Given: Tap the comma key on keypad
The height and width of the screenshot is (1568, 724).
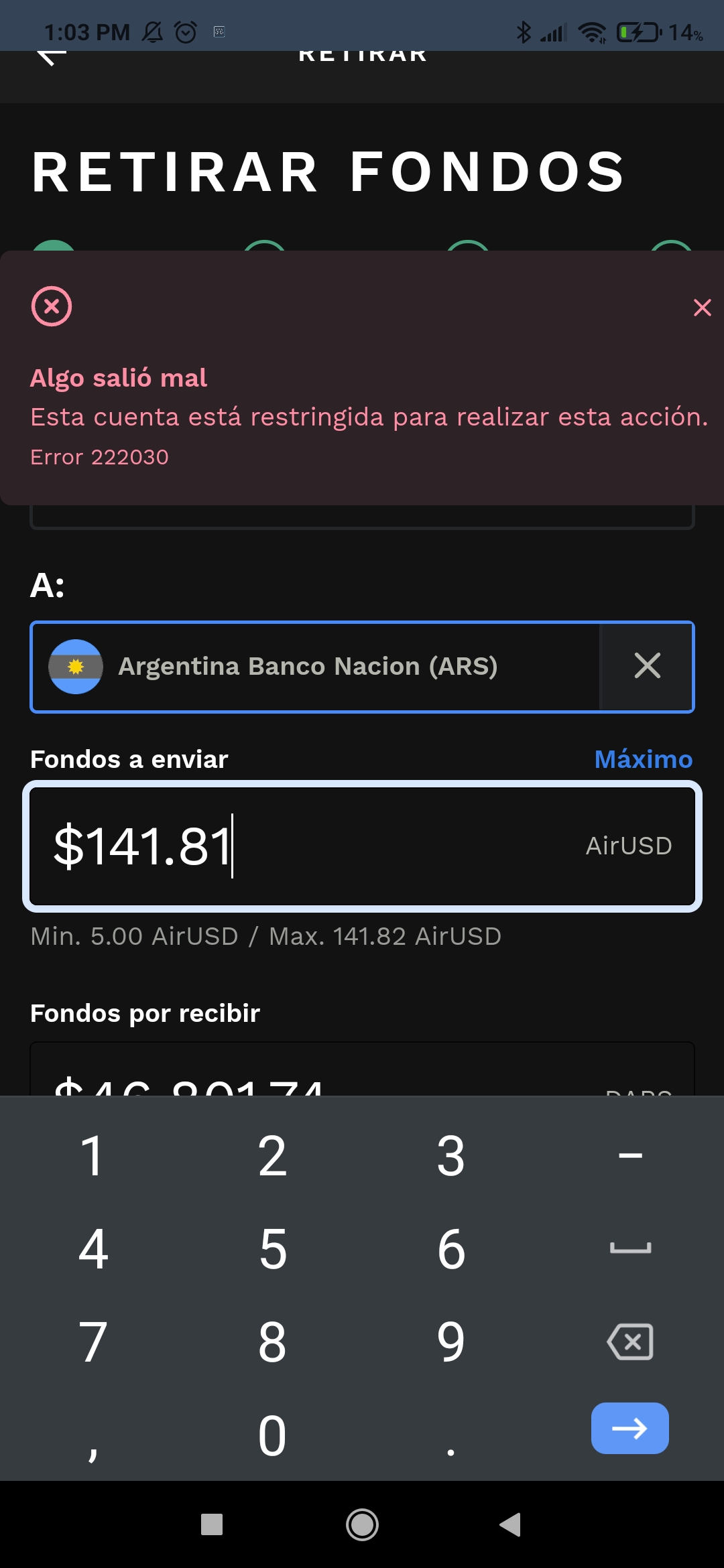Looking at the screenshot, I should [x=93, y=1435].
